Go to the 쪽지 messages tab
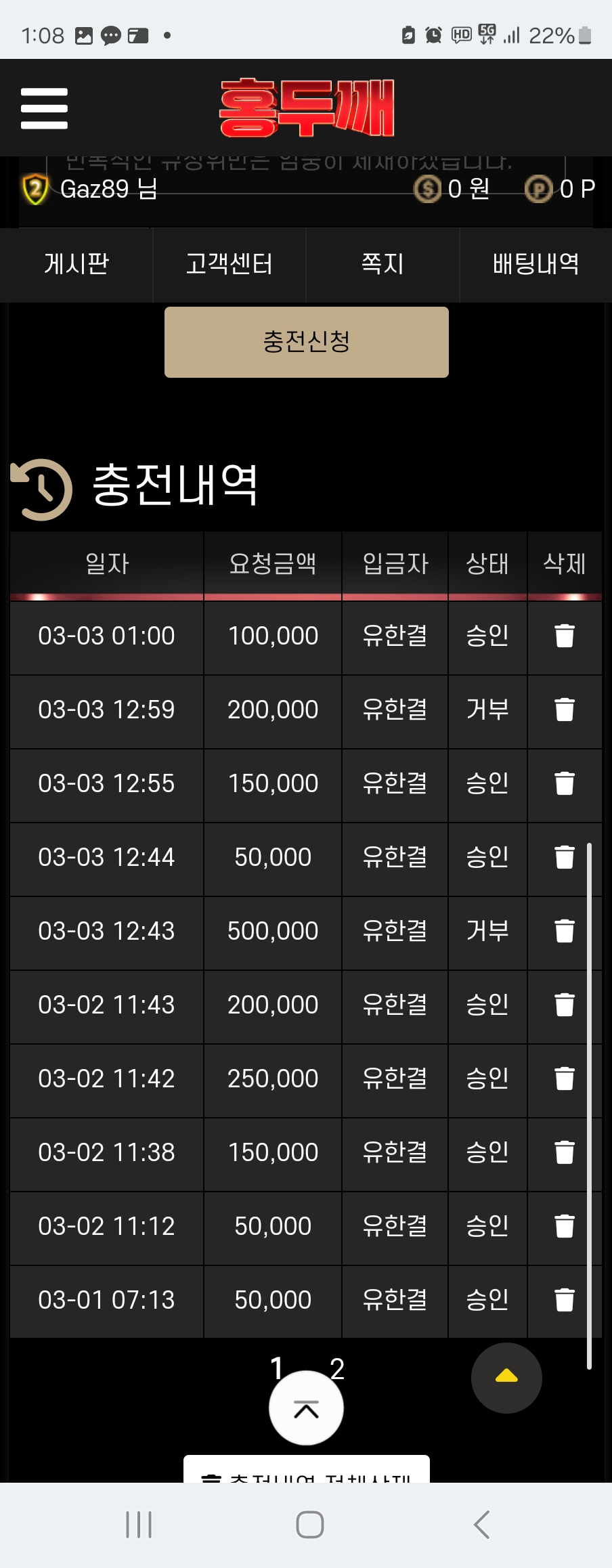Viewport: 612px width, 1568px height. (383, 264)
